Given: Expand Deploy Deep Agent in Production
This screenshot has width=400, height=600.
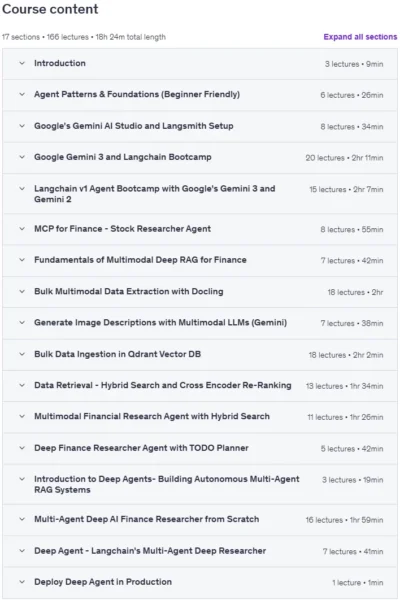Looking at the screenshot, I should click(x=200, y=582).
